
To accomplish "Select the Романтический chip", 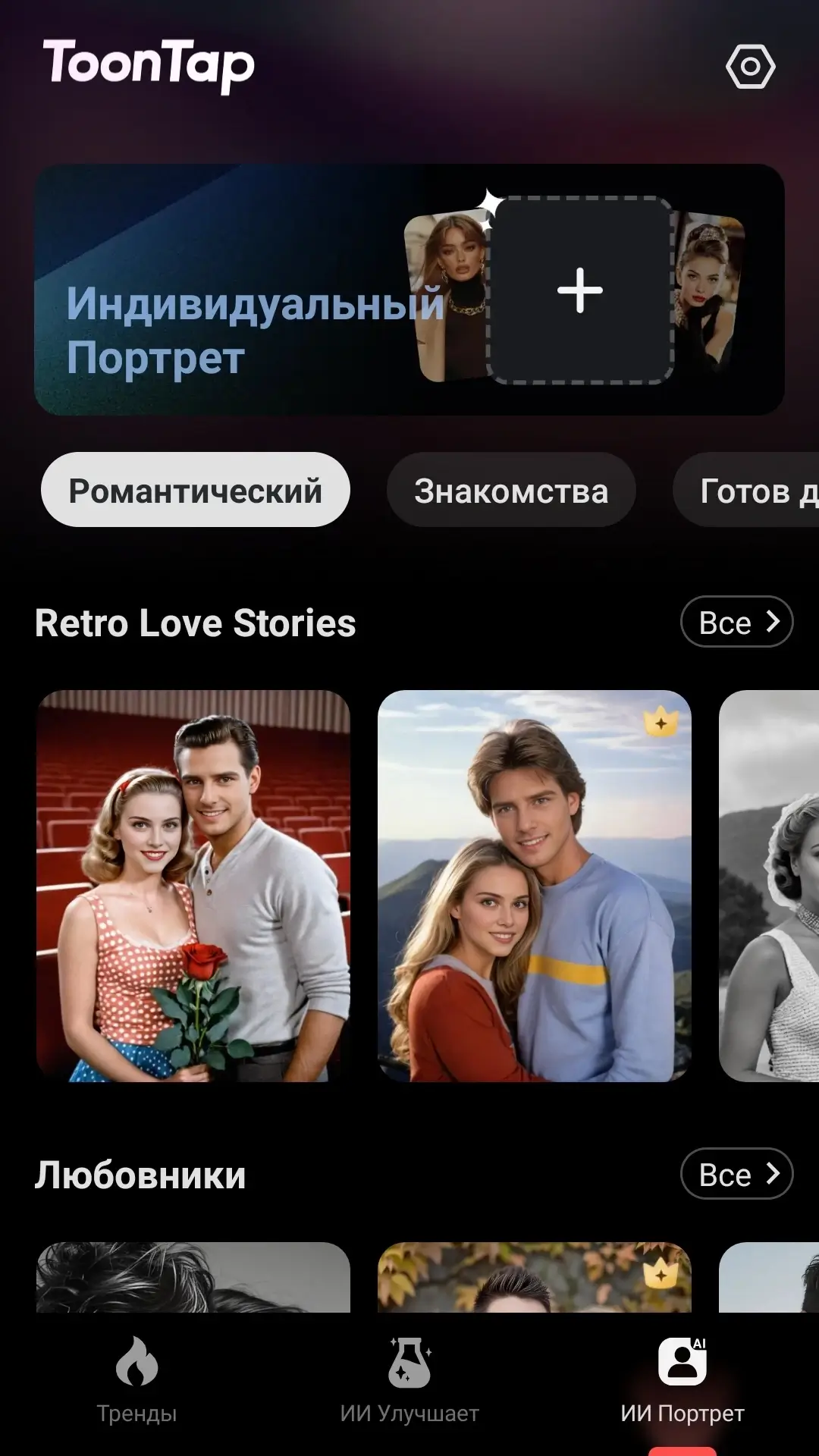I will [x=196, y=490].
